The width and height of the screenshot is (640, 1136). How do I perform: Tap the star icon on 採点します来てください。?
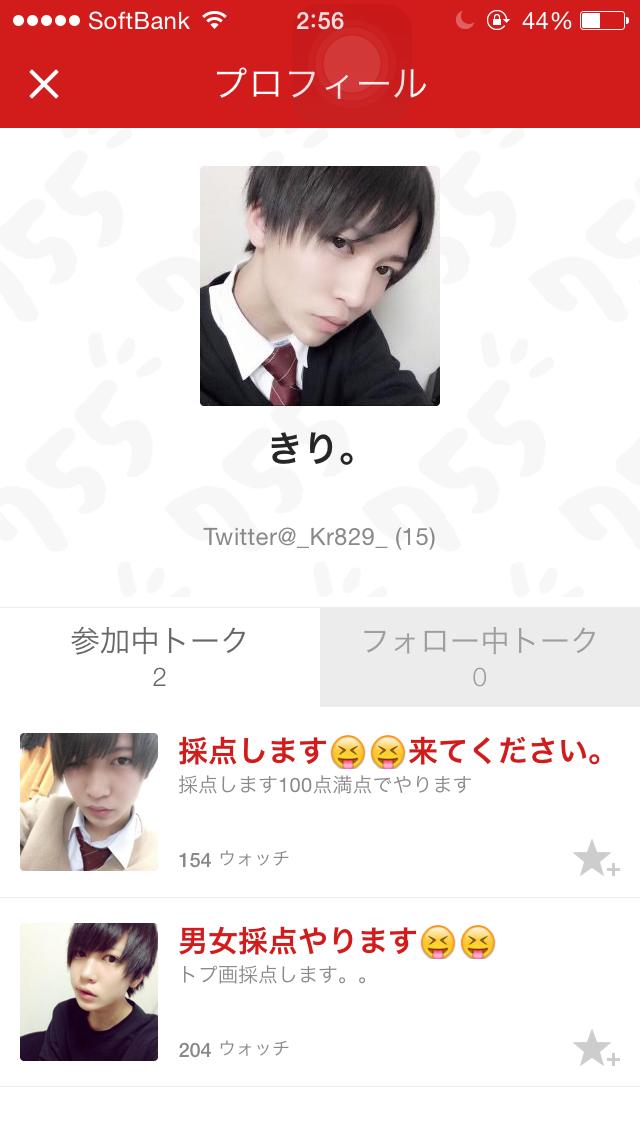pos(596,859)
